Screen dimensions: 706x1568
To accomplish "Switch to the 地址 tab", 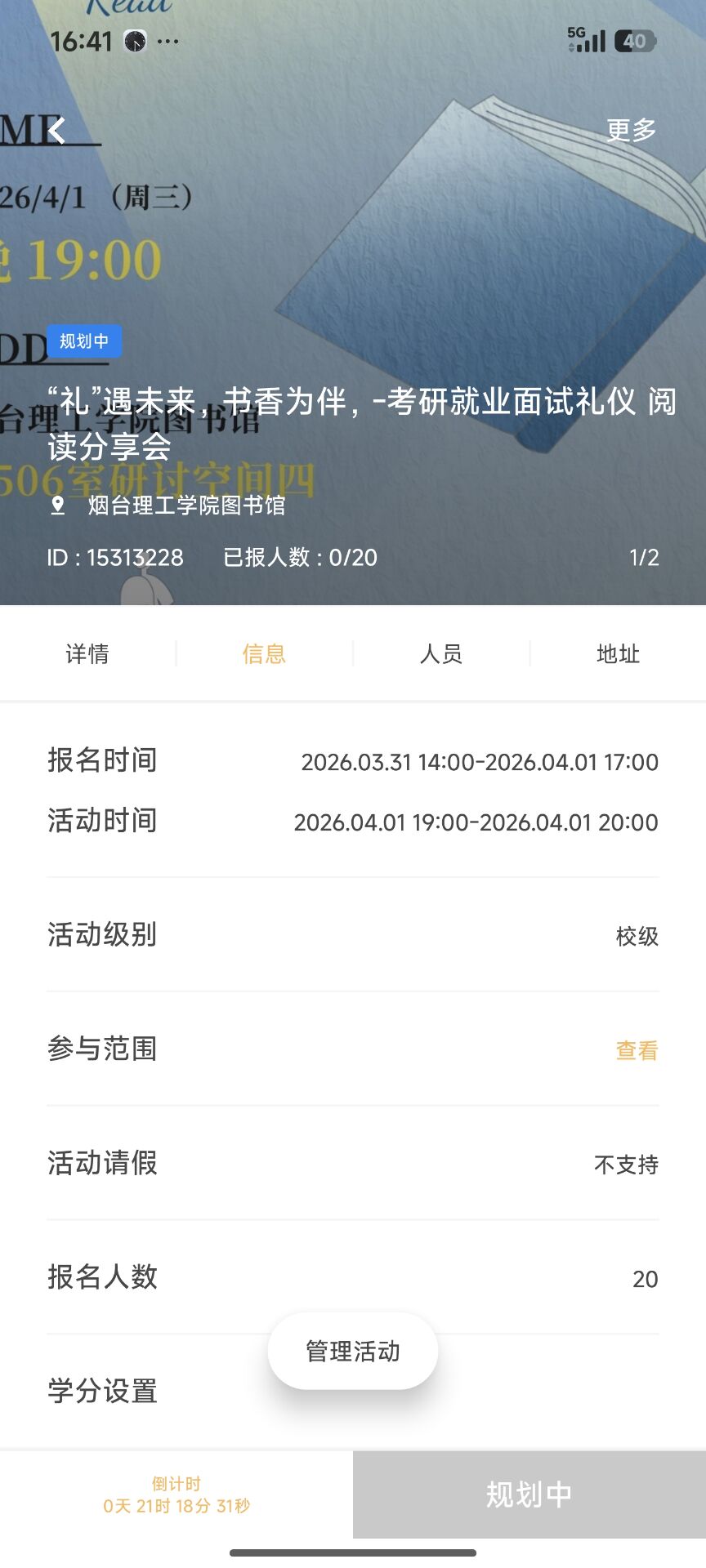I will coord(618,654).
